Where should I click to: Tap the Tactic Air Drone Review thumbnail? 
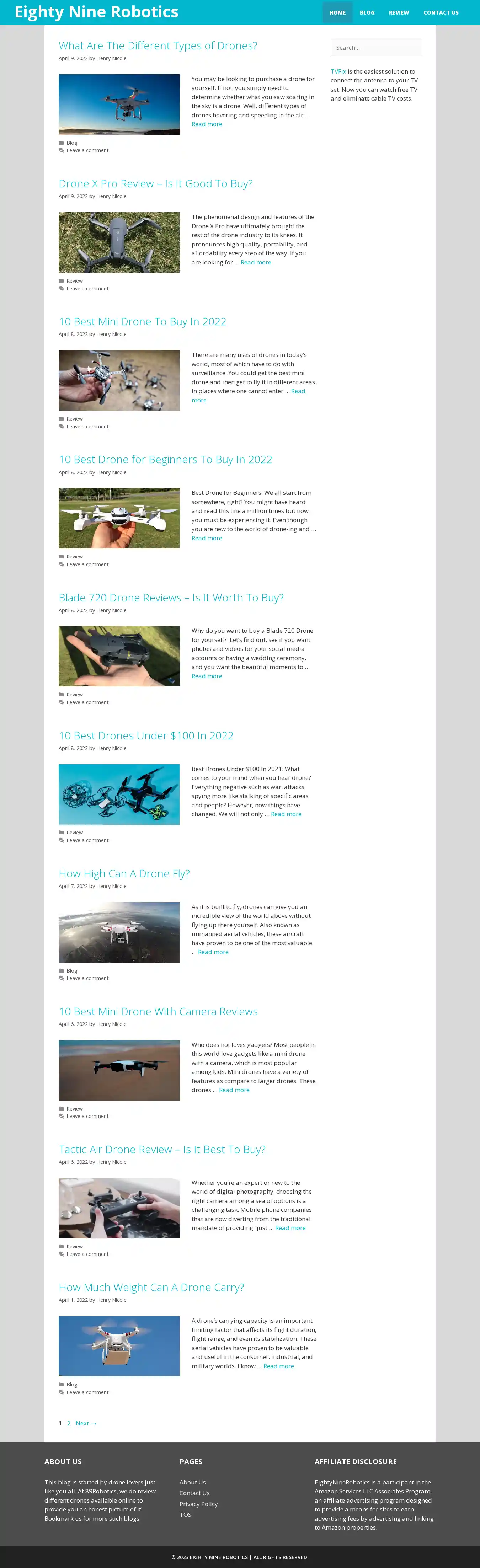(x=119, y=1208)
